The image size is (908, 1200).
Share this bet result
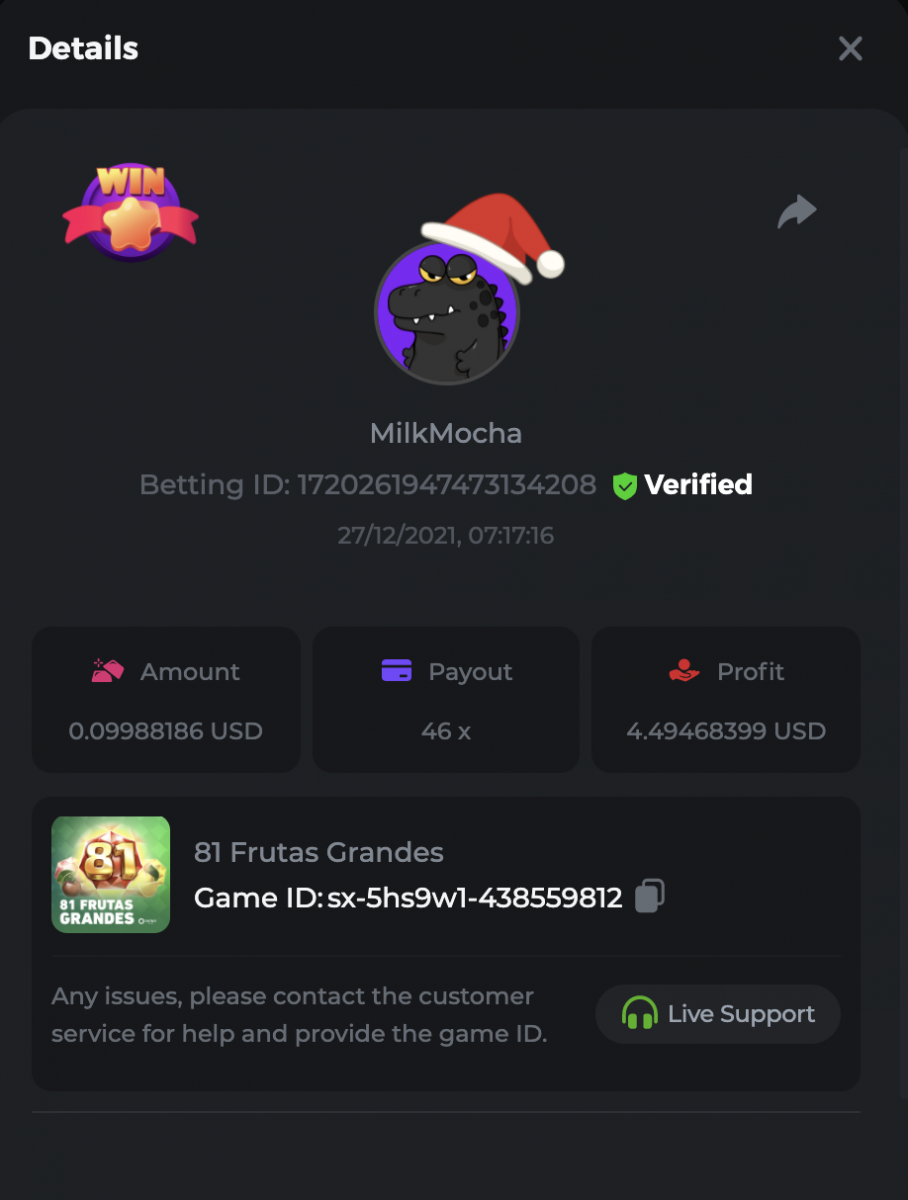tap(797, 211)
